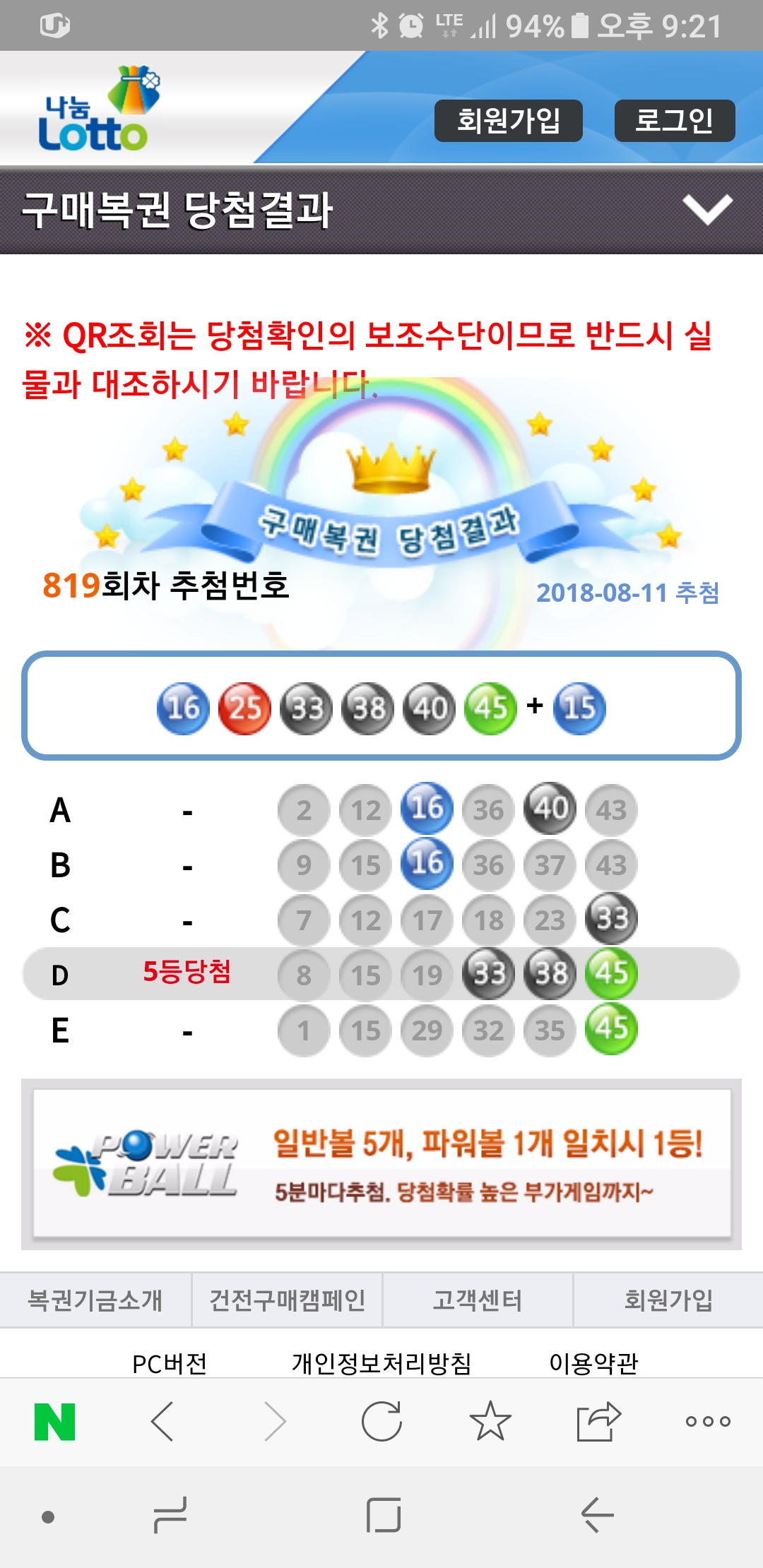
Task: Go back with the browser back arrow
Action: [163, 1421]
